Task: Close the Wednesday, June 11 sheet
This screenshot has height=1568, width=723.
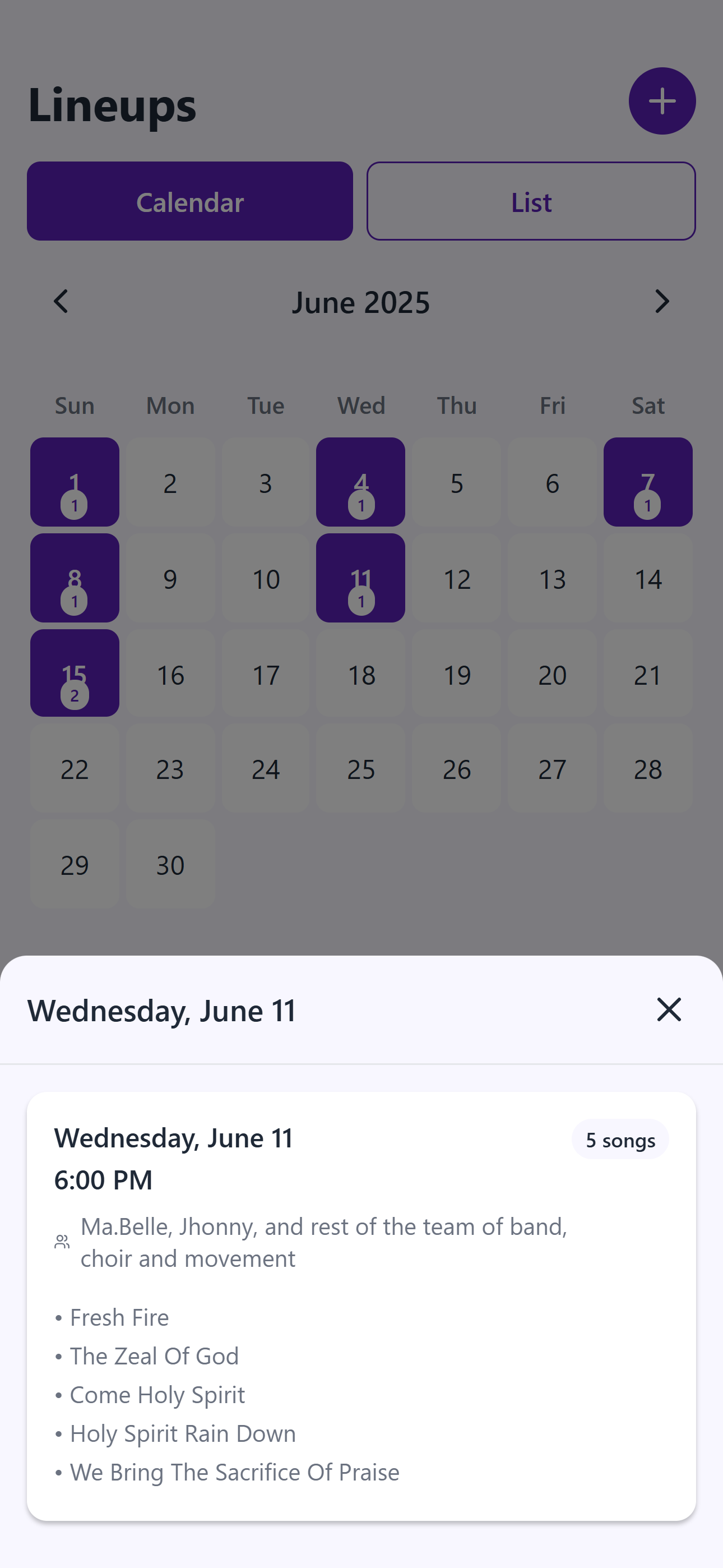Action: 669,1009
